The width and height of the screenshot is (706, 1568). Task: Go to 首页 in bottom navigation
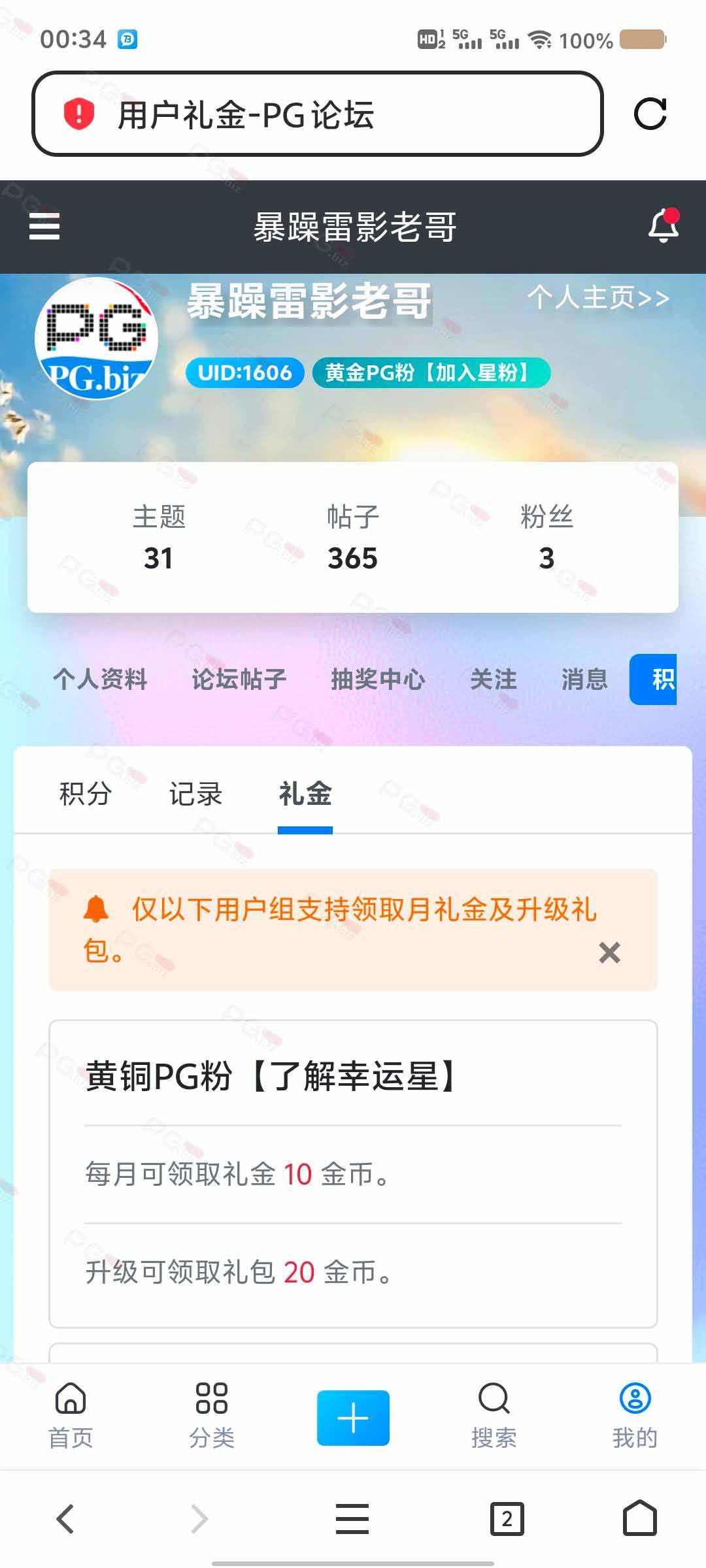point(71,1415)
